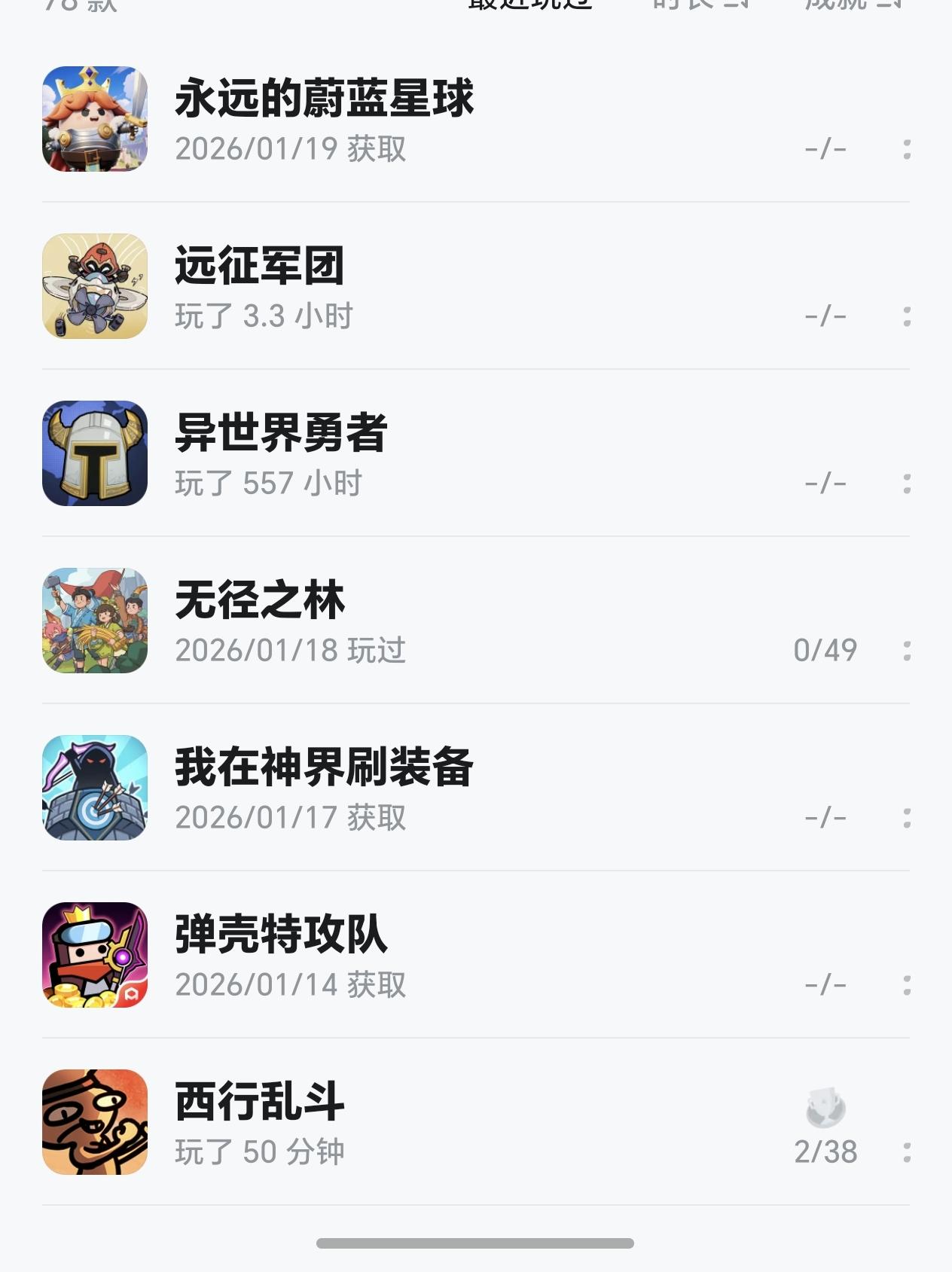952x1272 pixels.
Task: Show more actions for 我在神界刷装备
Action: 907,818
